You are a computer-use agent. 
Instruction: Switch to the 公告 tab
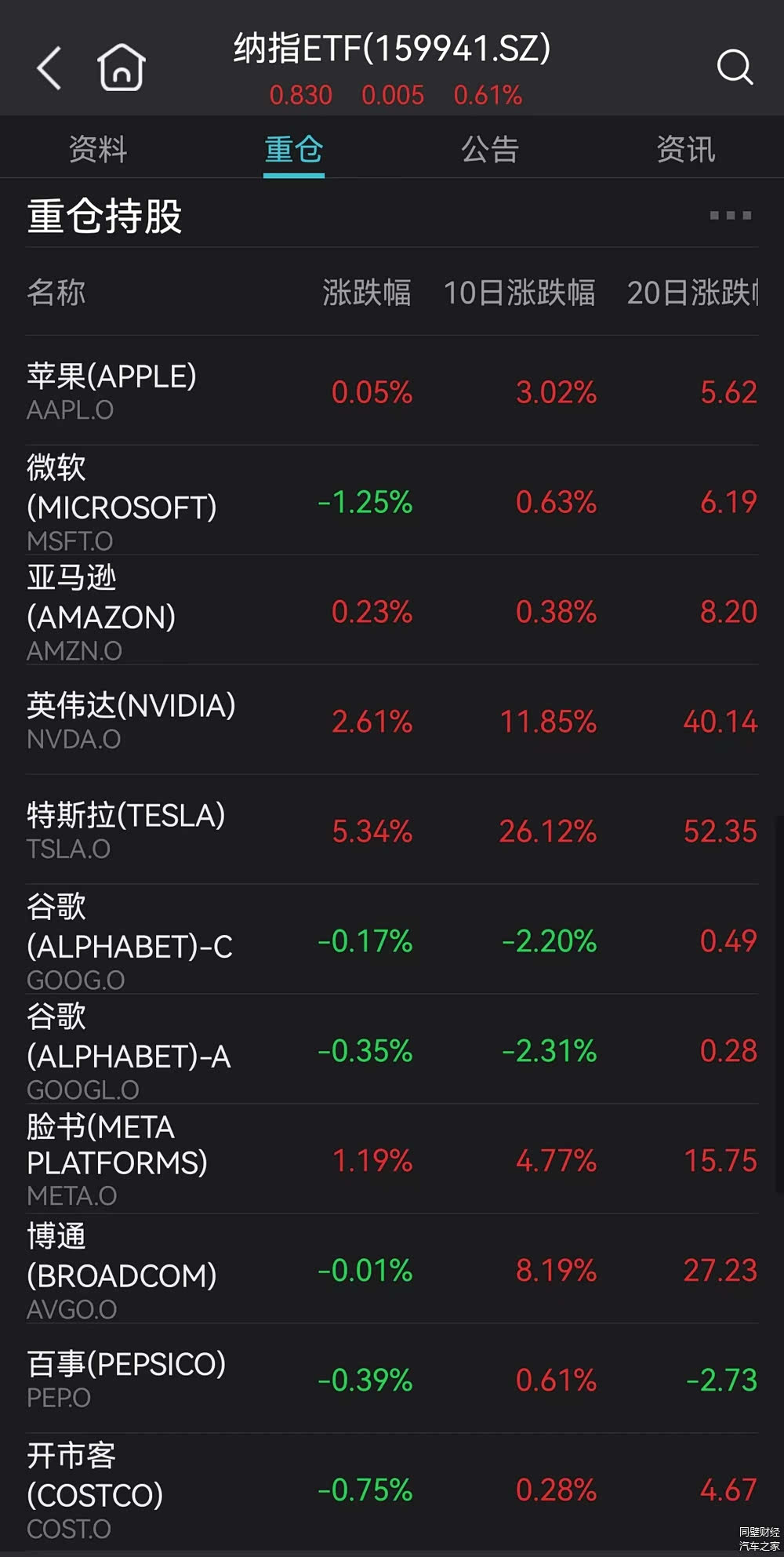point(490,149)
